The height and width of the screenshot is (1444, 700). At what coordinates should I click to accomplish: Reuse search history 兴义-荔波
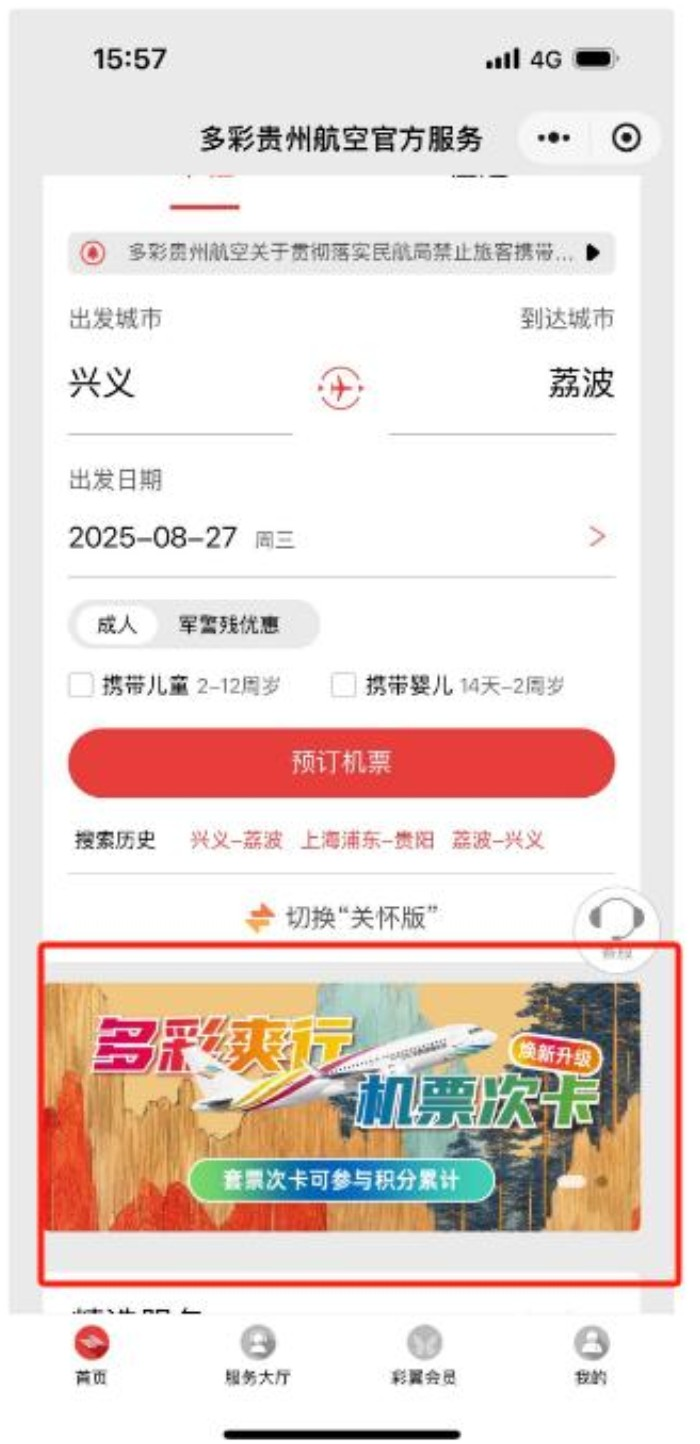click(x=236, y=840)
